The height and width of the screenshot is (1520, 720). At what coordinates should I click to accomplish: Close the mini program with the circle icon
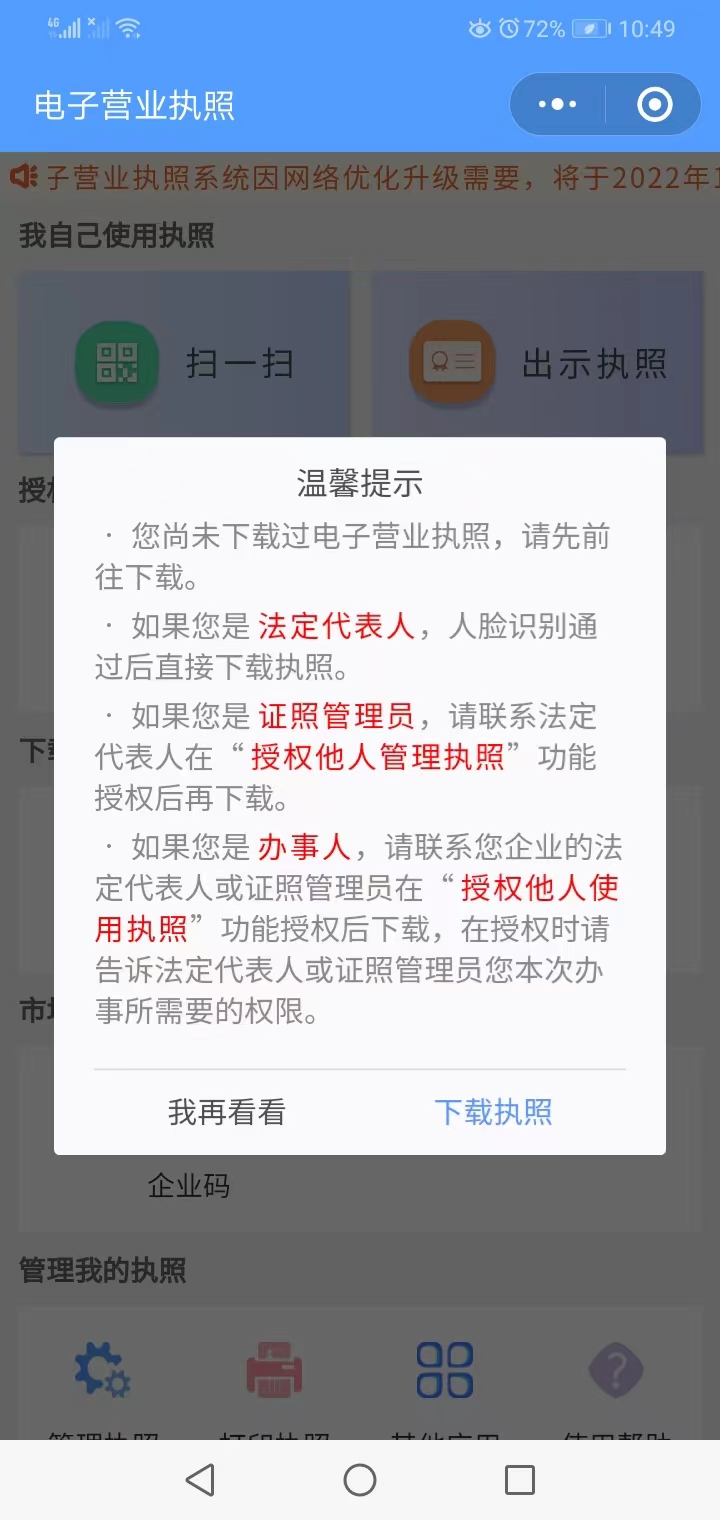pyautogui.click(x=655, y=104)
